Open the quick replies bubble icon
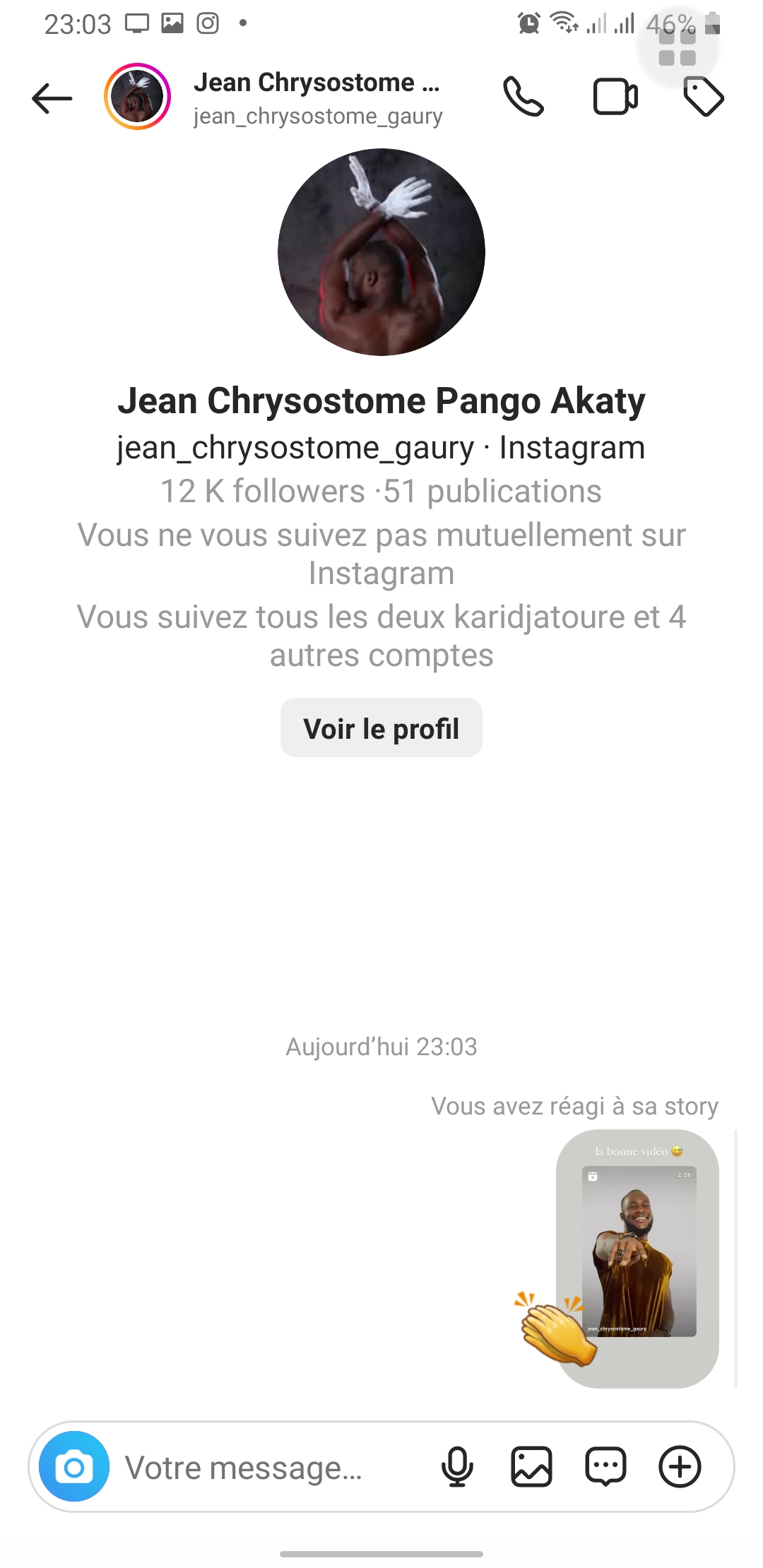763x1568 pixels. point(605,1467)
